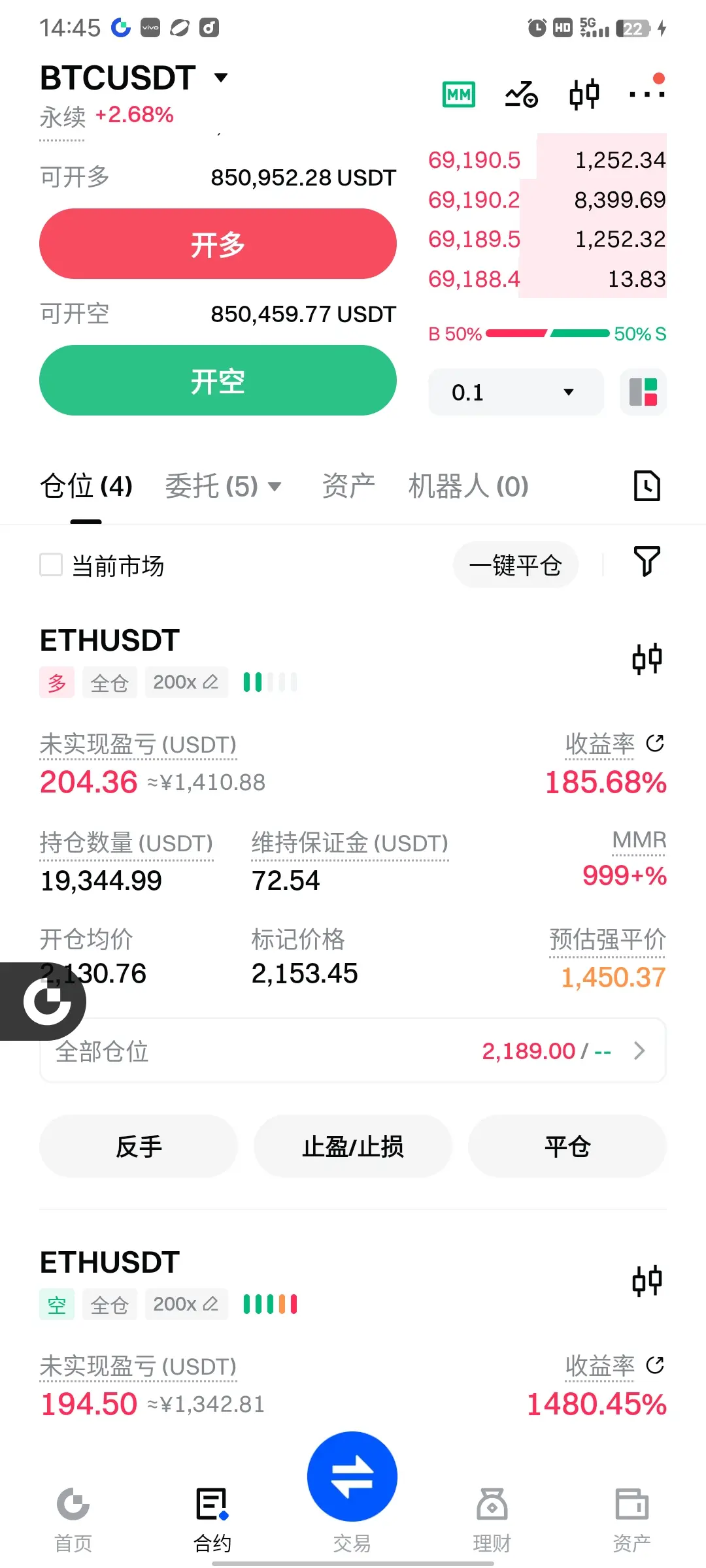Open the positions filter funnel
The image size is (706, 1568).
(x=647, y=562)
